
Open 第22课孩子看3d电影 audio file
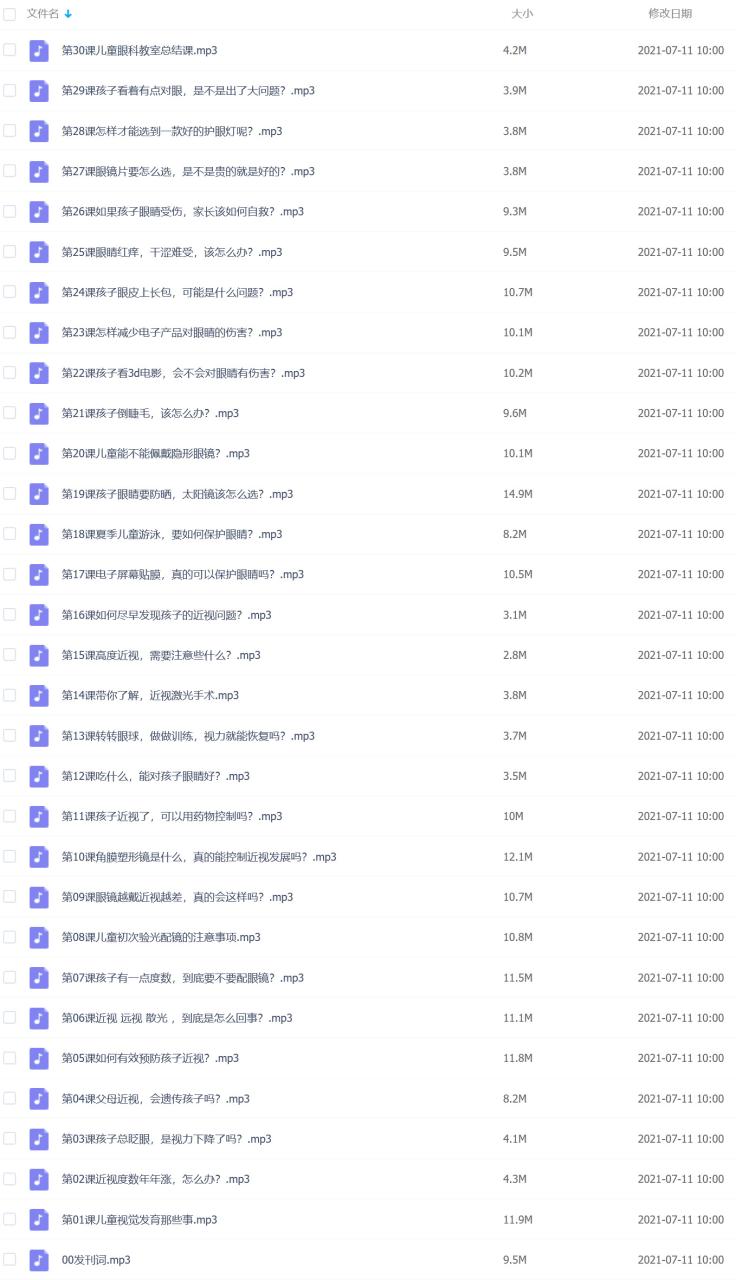(183, 373)
